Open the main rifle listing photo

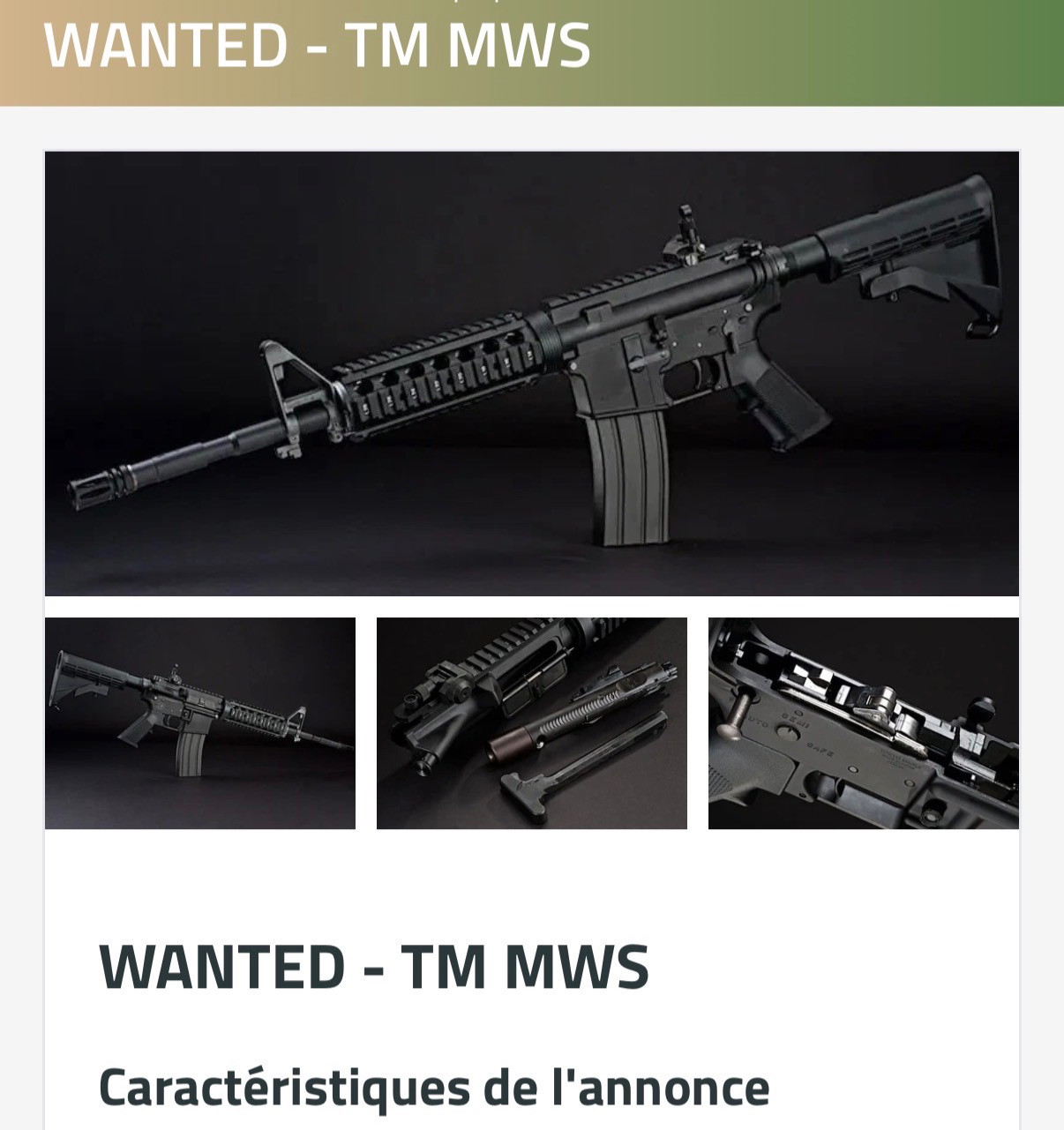(x=531, y=373)
